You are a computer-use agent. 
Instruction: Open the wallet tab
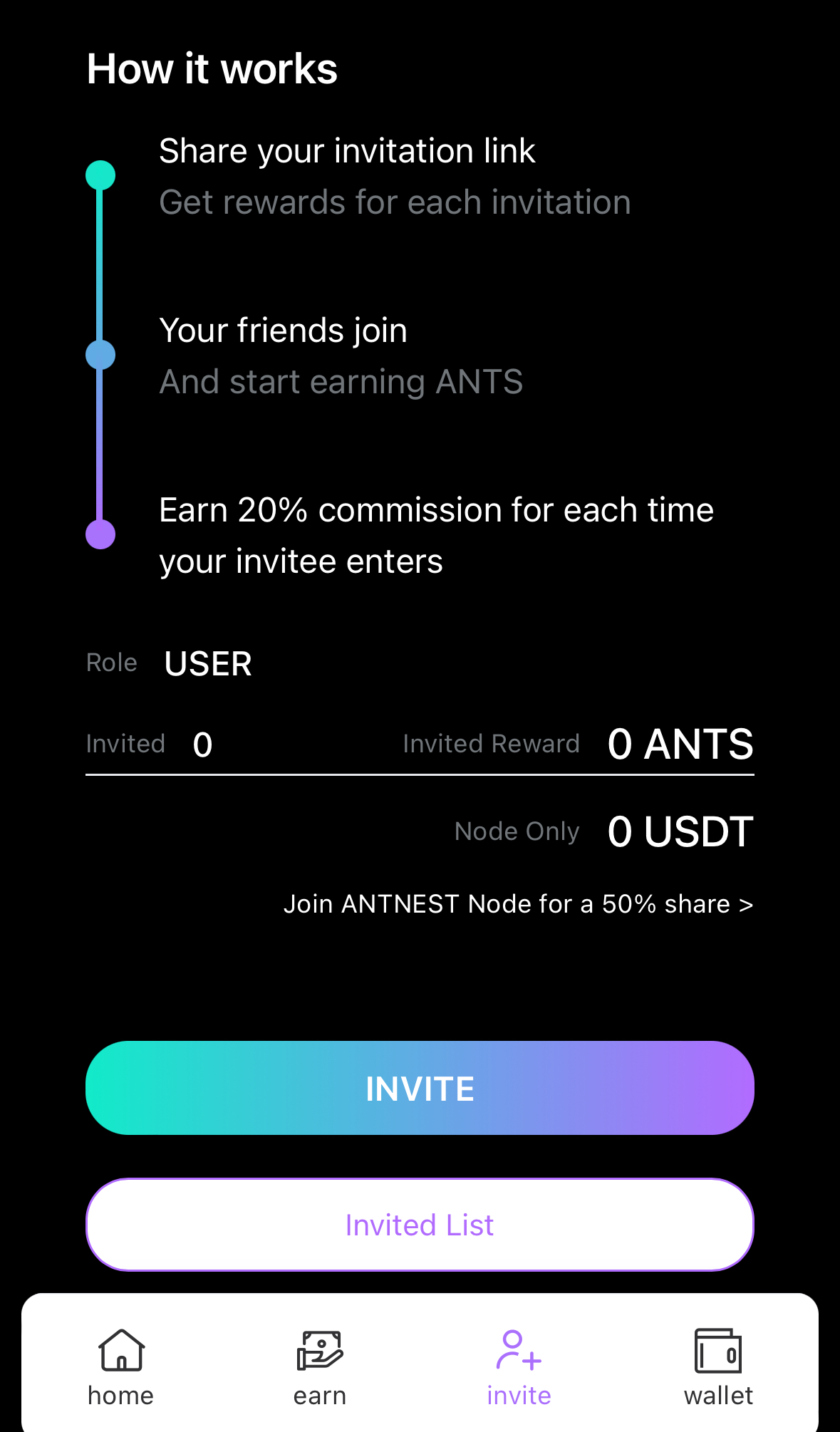(718, 1368)
